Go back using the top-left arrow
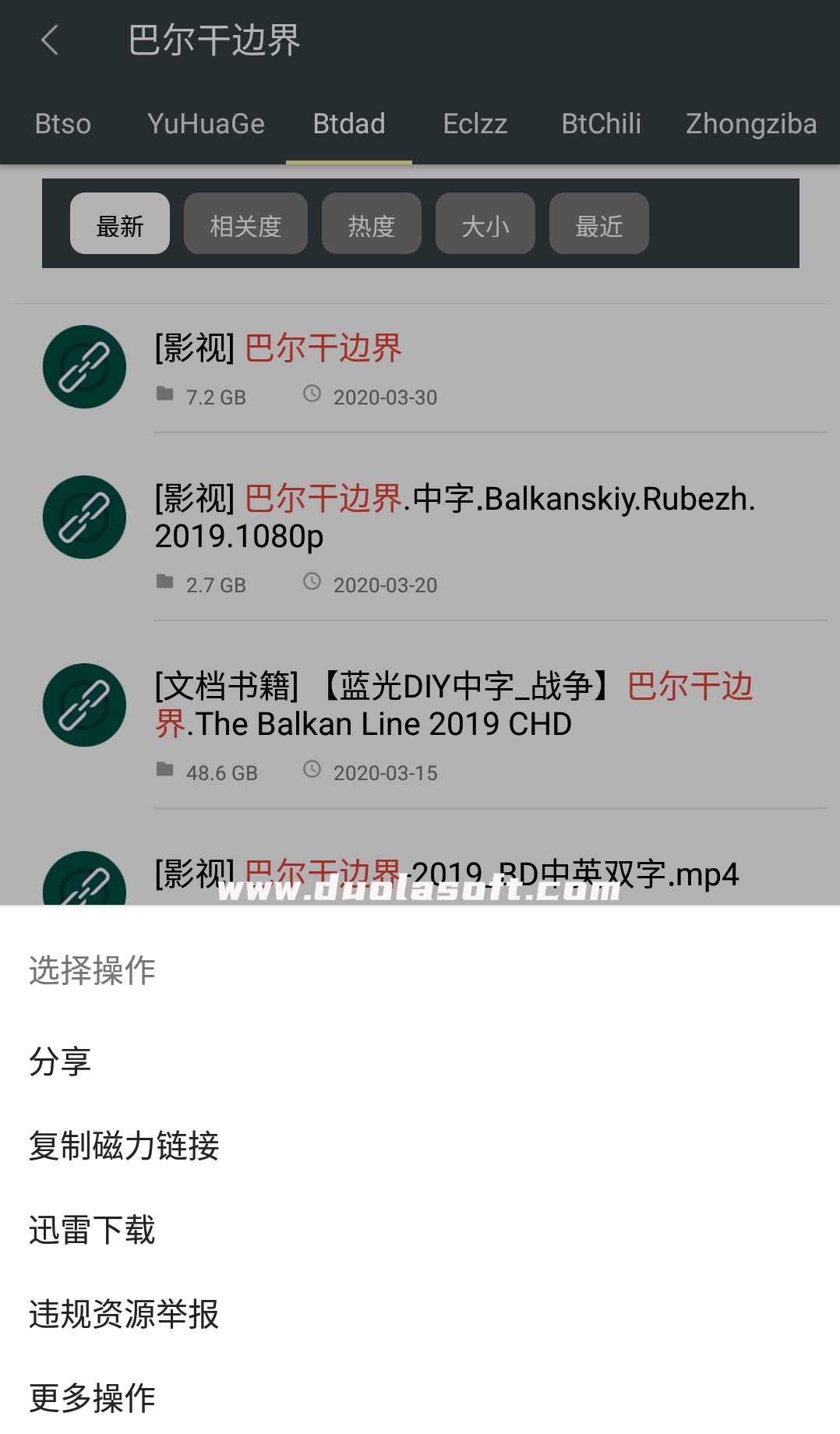This screenshot has width=840, height=1434. point(50,40)
